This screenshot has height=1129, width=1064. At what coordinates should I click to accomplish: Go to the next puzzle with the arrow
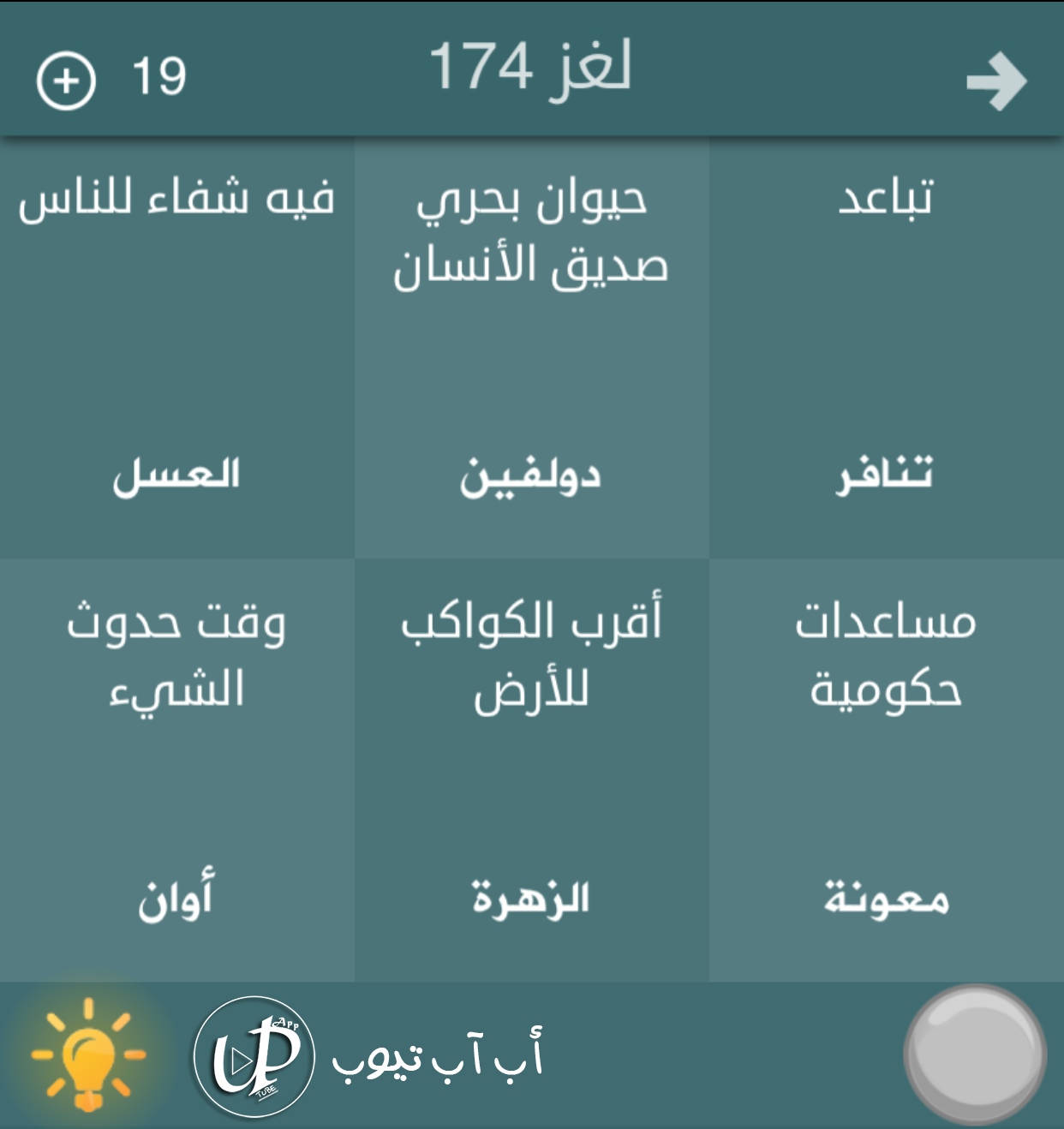[x=996, y=82]
